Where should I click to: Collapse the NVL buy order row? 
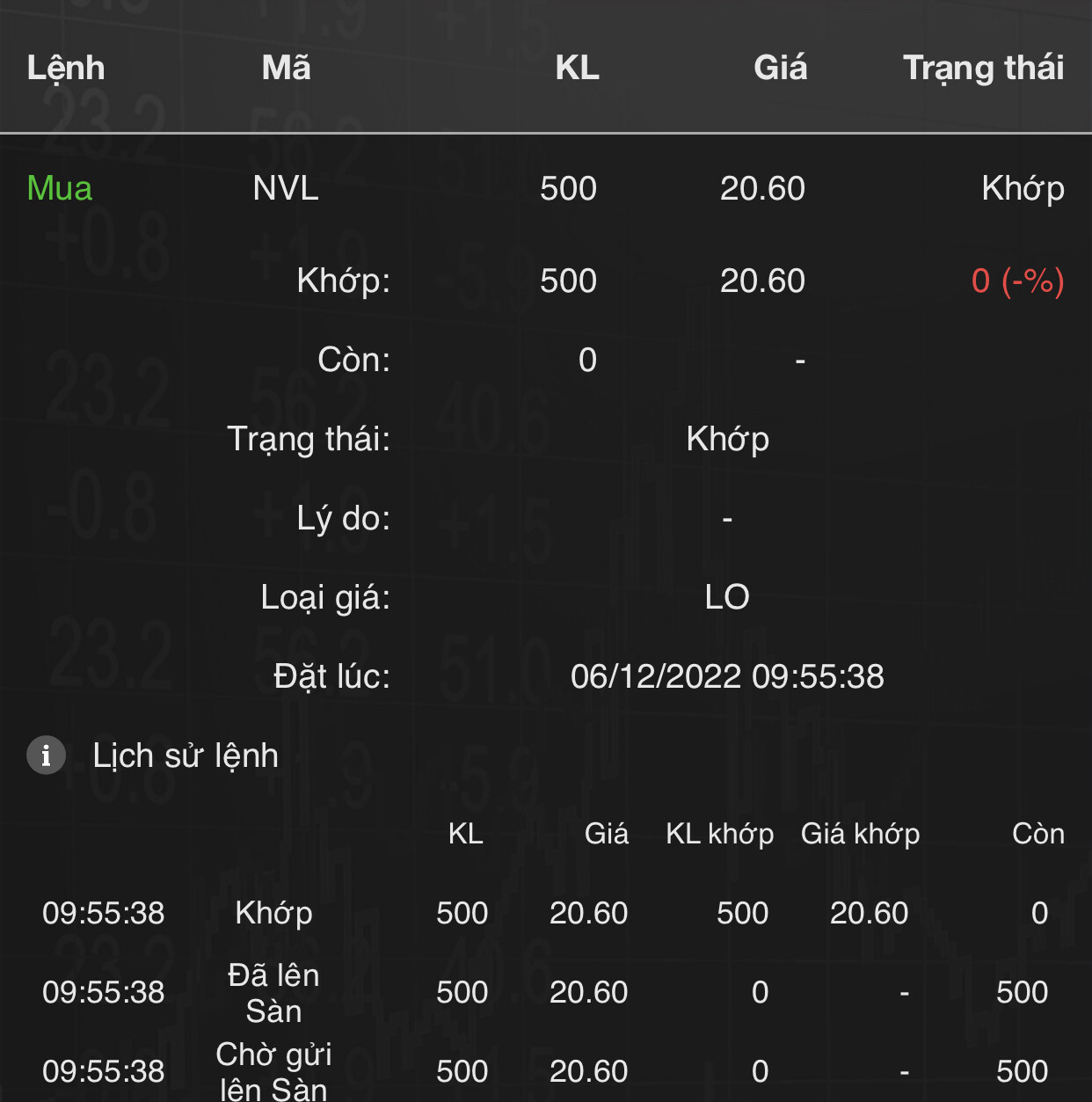coord(545,188)
